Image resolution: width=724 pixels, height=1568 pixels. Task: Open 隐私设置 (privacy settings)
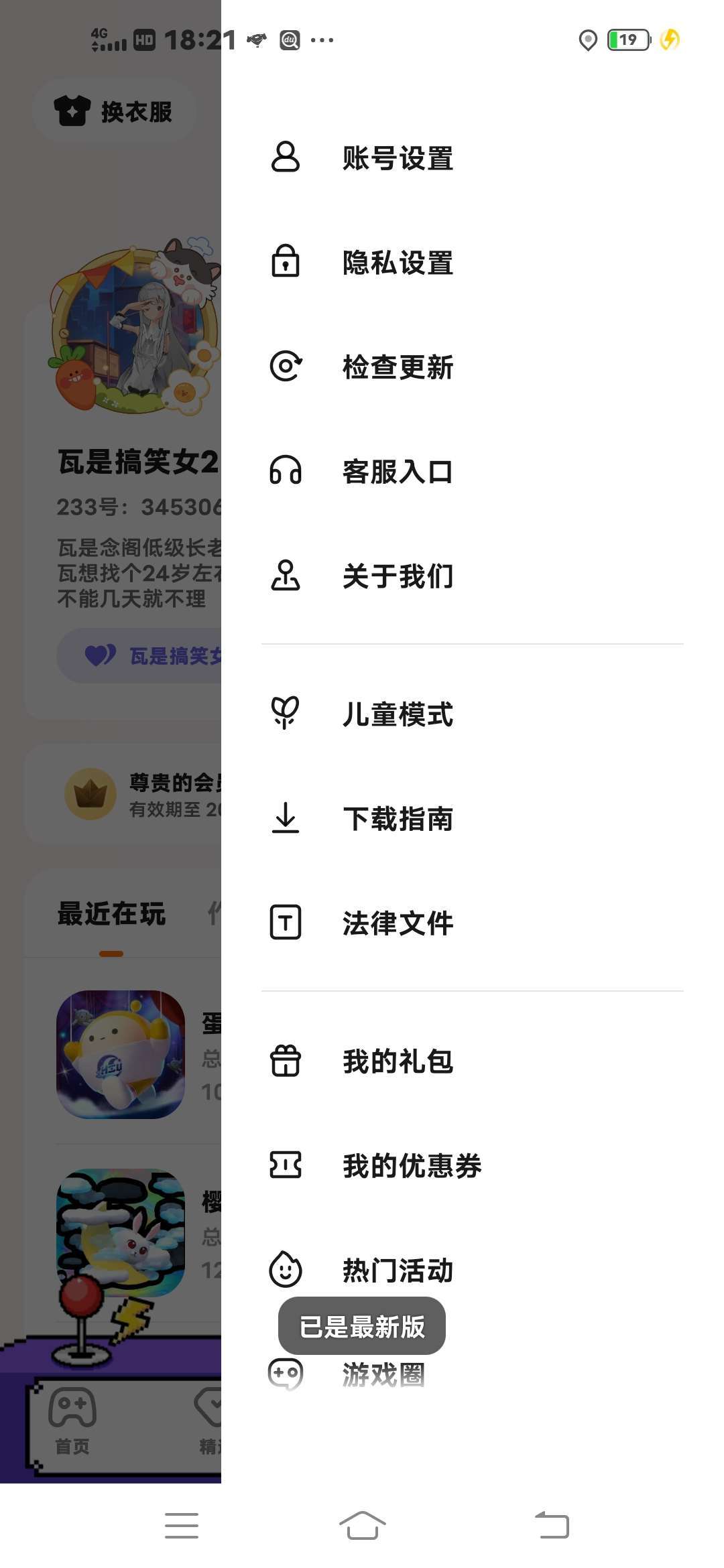click(x=397, y=262)
